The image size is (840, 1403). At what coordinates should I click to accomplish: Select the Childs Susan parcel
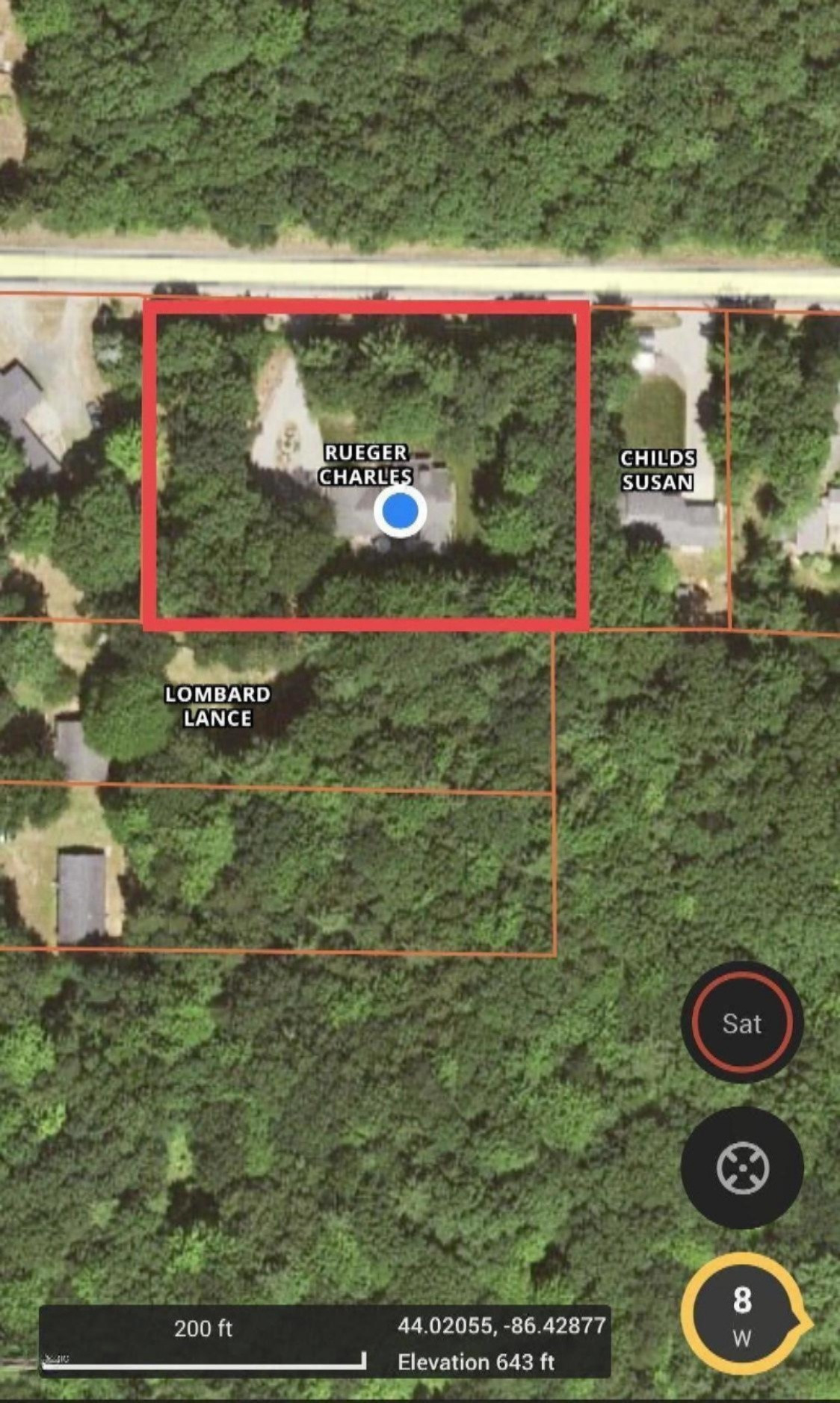click(658, 470)
